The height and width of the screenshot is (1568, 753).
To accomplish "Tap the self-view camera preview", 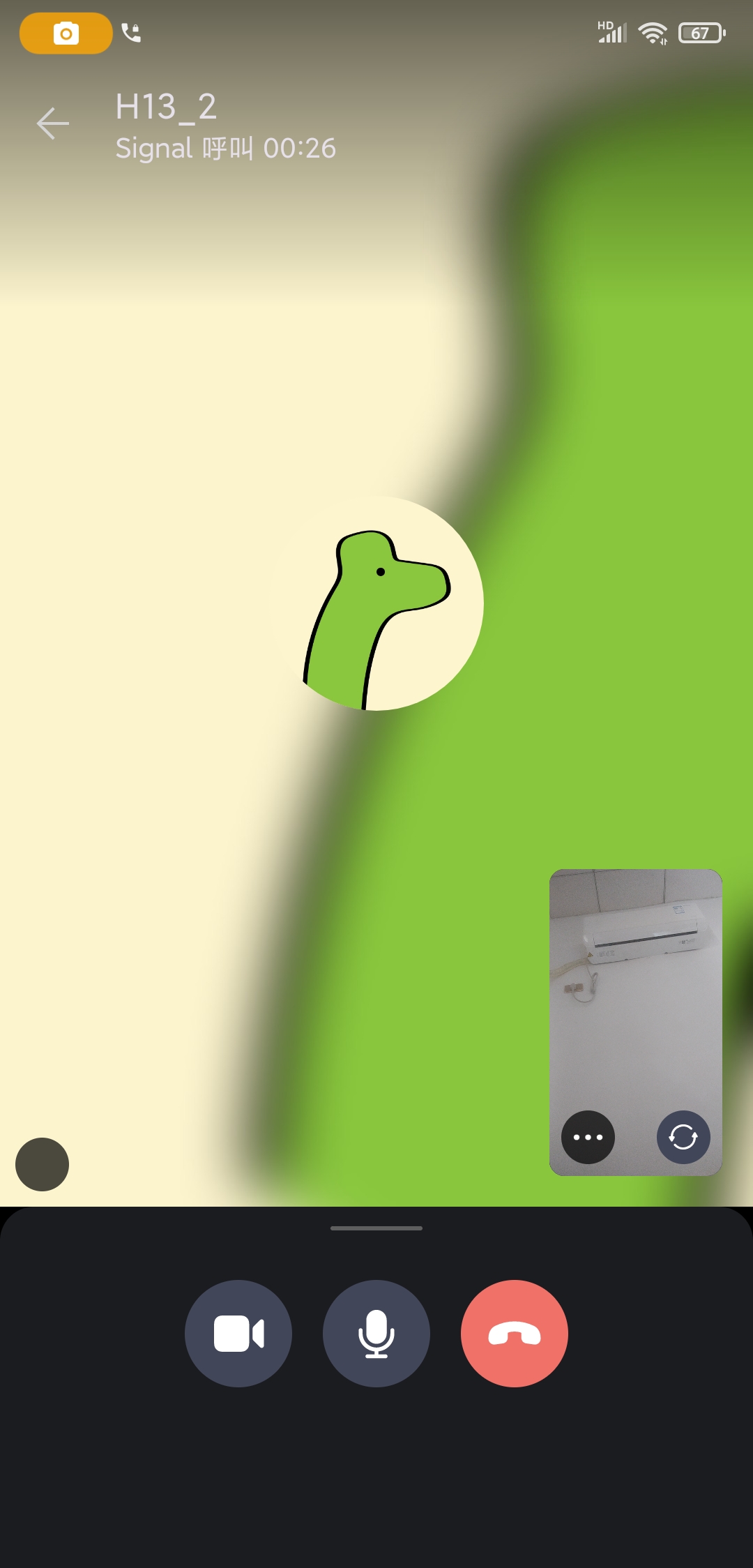I will coord(635,990).
